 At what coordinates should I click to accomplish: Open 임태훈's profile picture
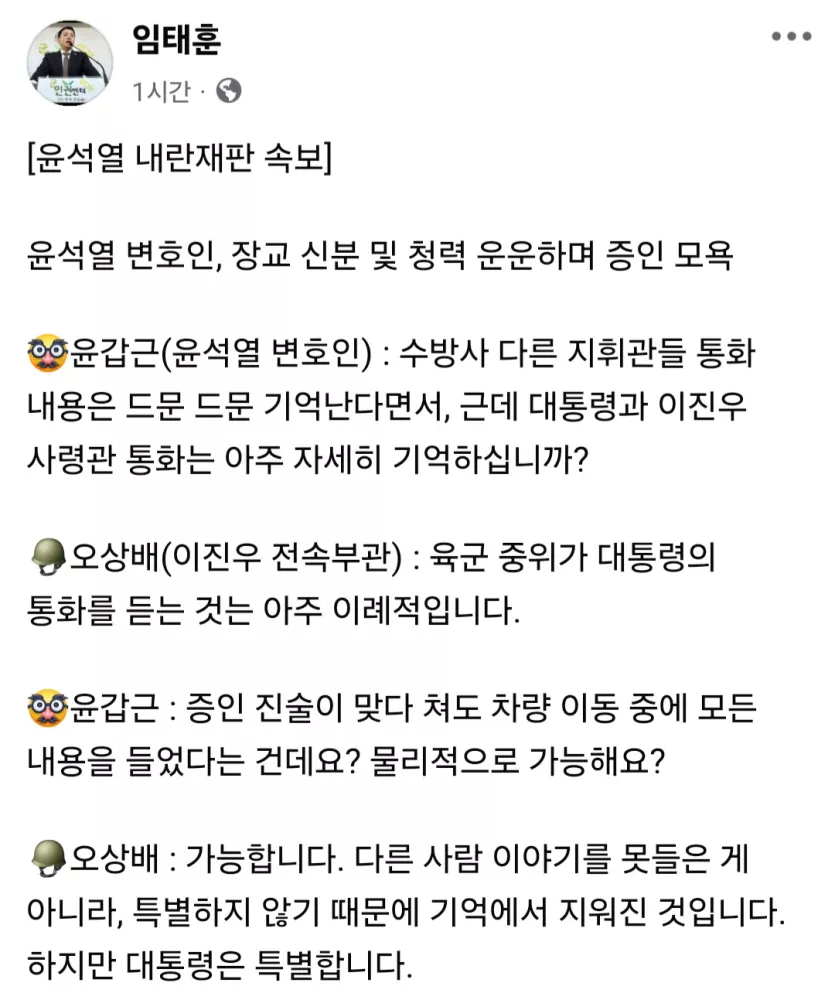coord(70,61)
